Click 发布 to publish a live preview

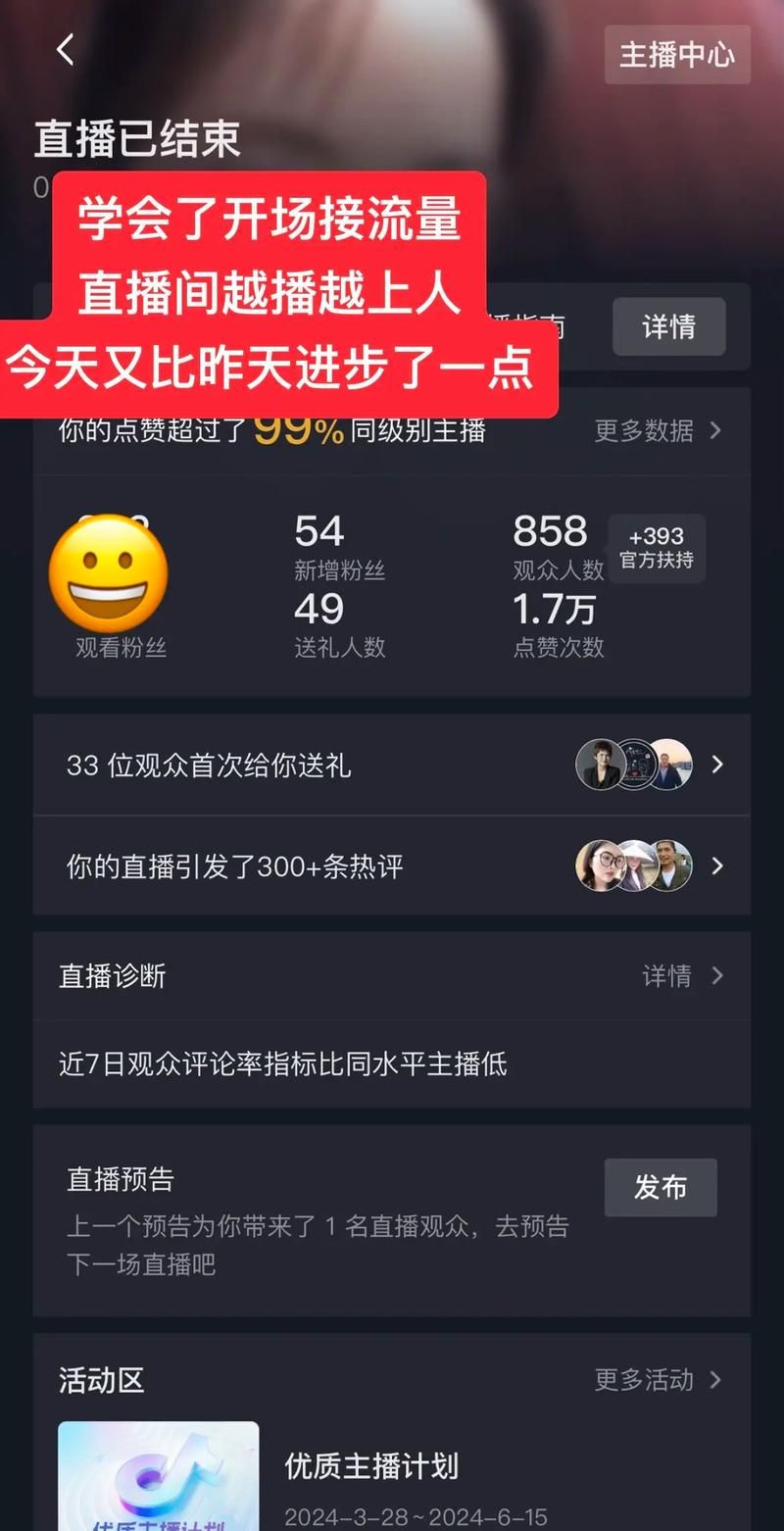coord(661,1187)
